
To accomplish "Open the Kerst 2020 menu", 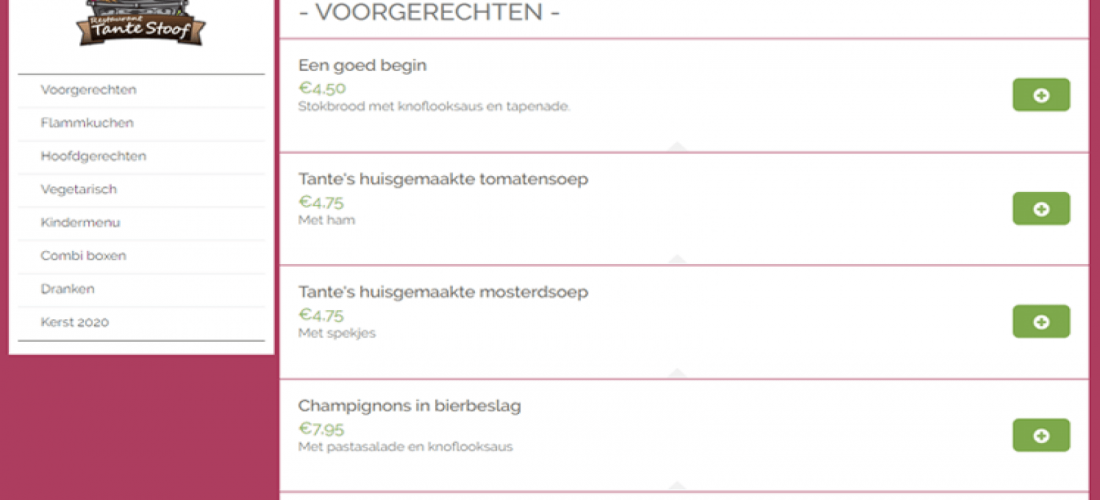I will (75, 322).
